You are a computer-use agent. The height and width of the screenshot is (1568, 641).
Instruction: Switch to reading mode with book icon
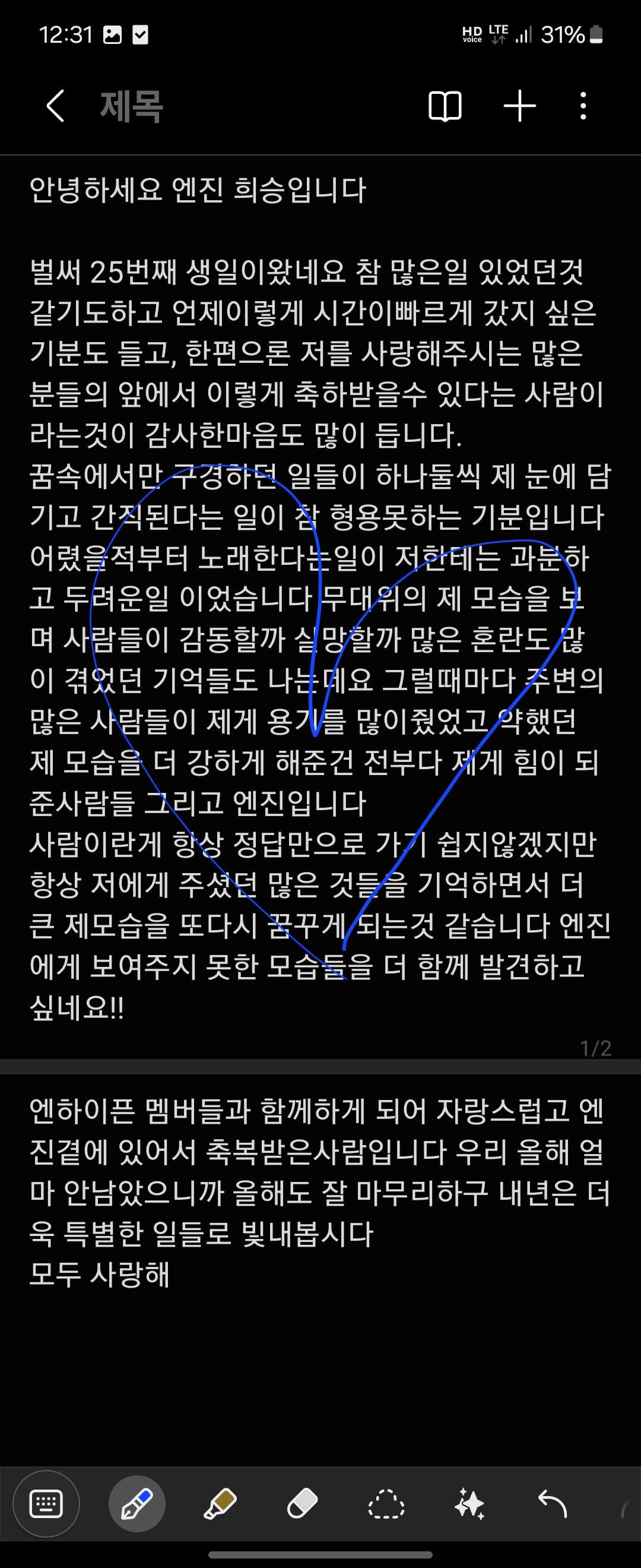coord(445,106)
